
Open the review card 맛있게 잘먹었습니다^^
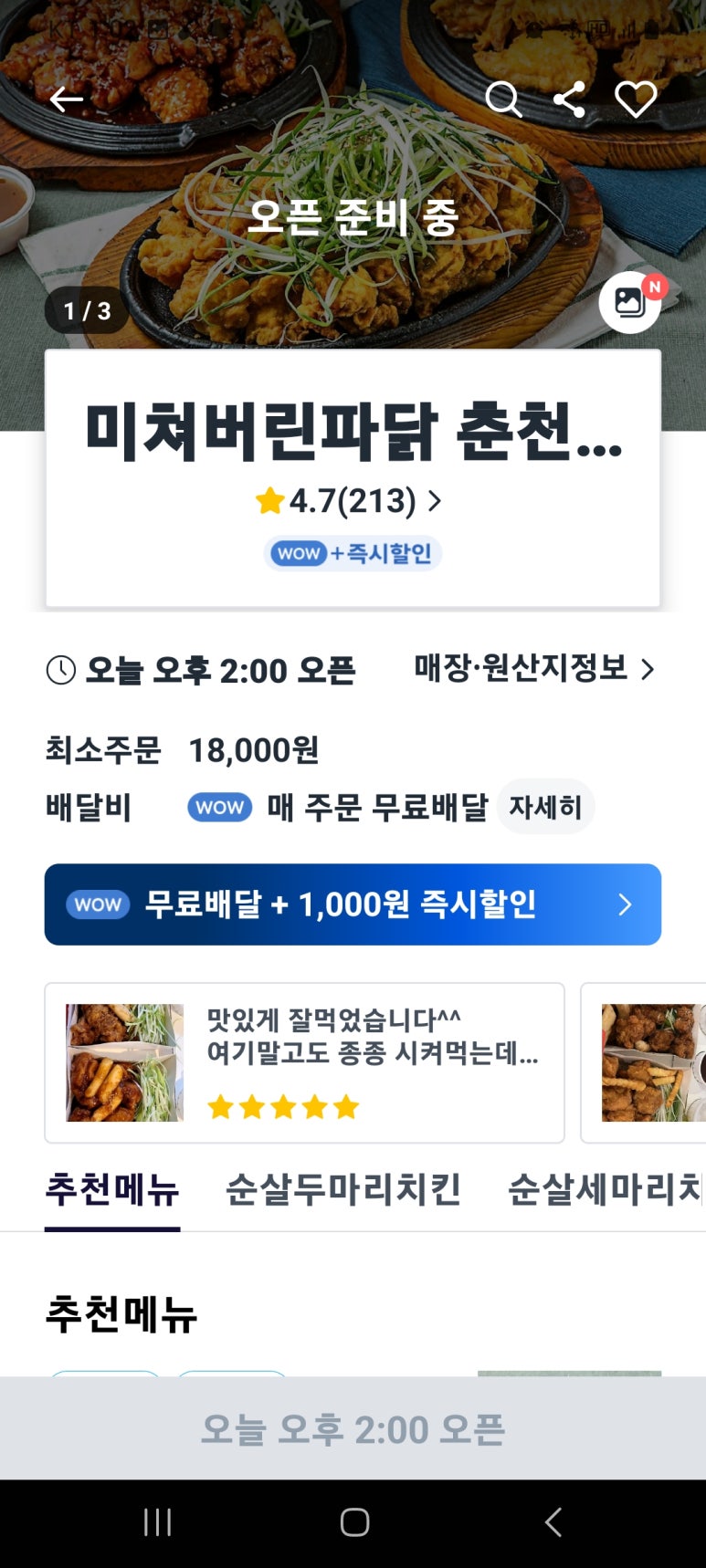click(304, 1062)
